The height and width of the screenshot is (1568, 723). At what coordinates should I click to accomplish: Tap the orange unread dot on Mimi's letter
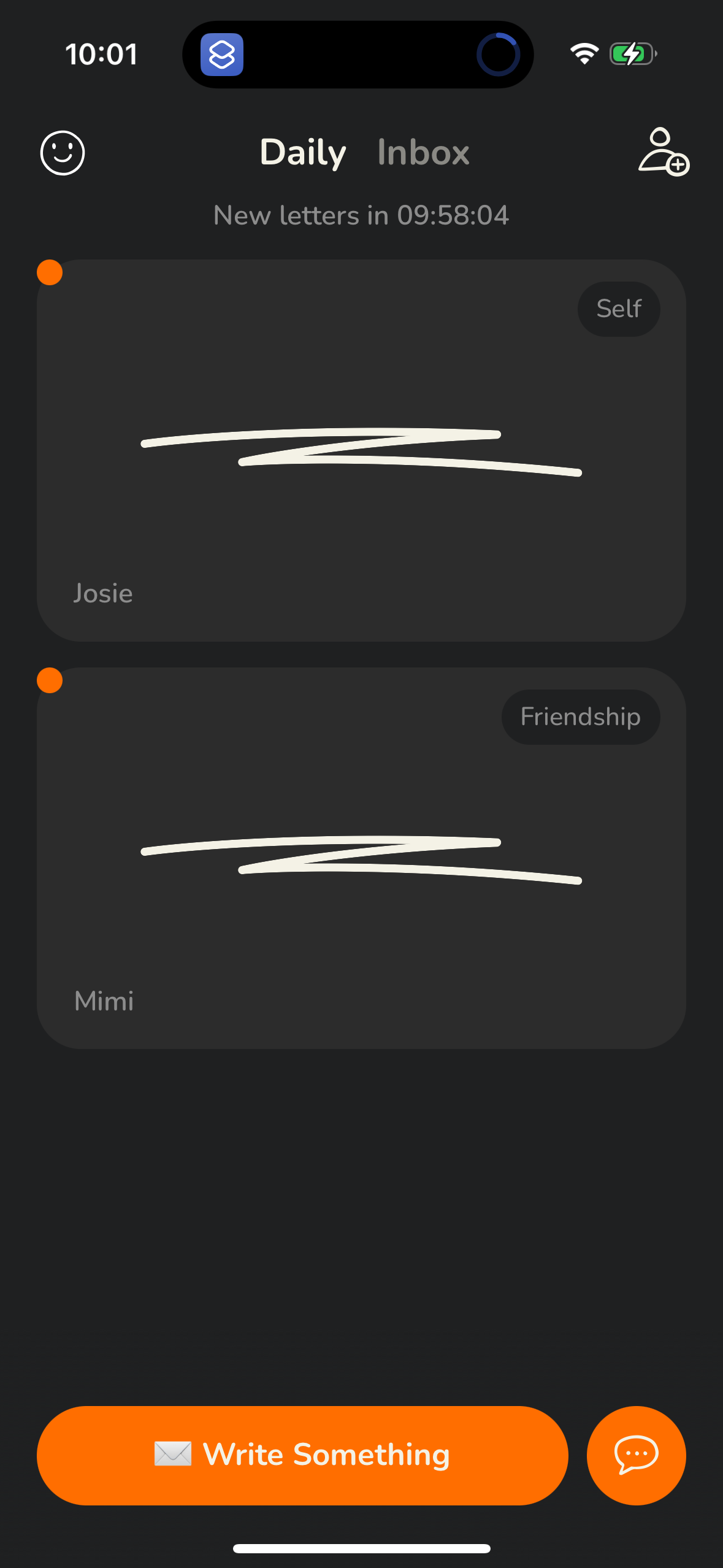pos(50,681)
